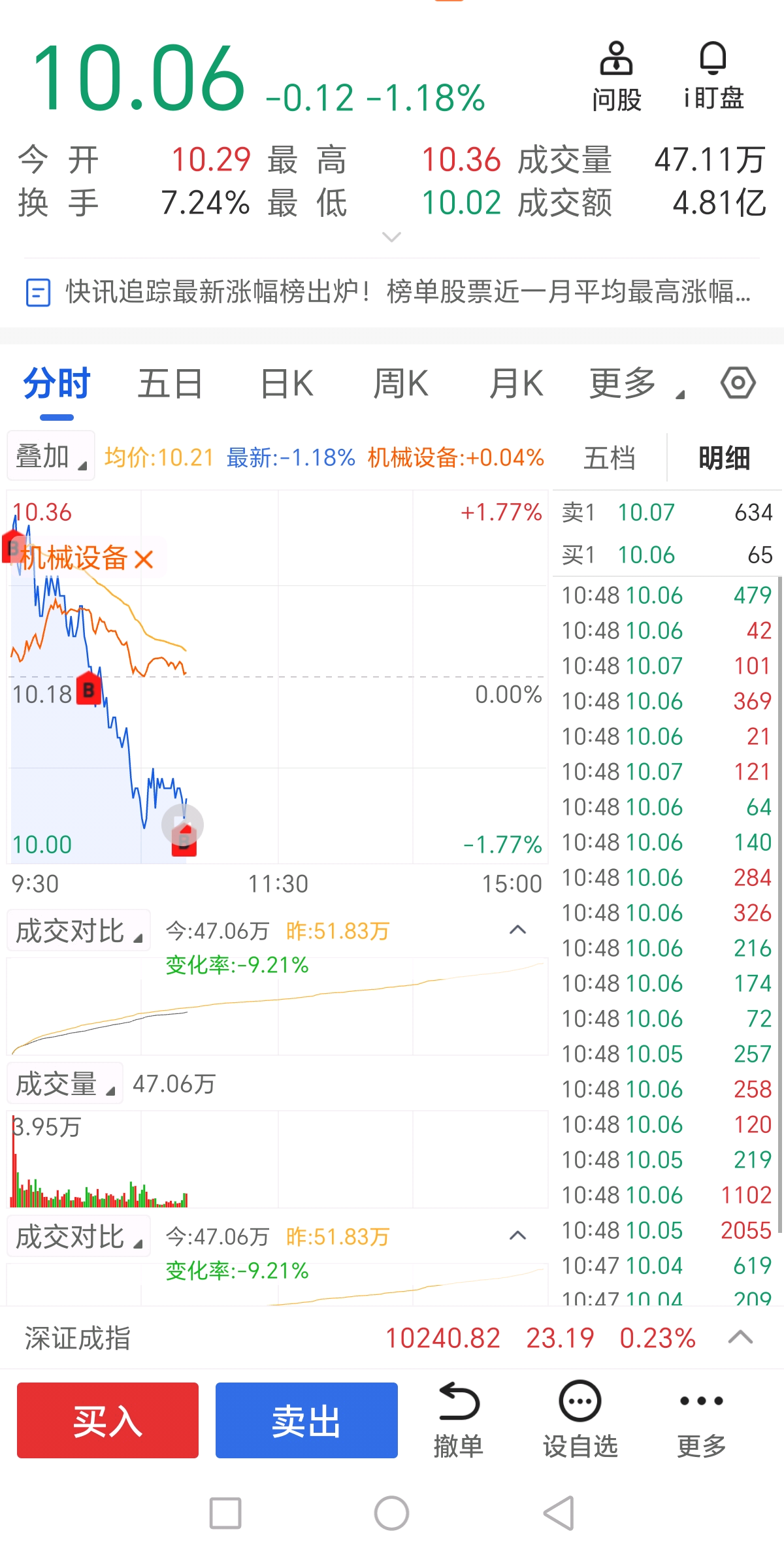The height and width of the screenshot is (1555, 784).
Task: Expand the quote details chevron
Action: (391, 237)
